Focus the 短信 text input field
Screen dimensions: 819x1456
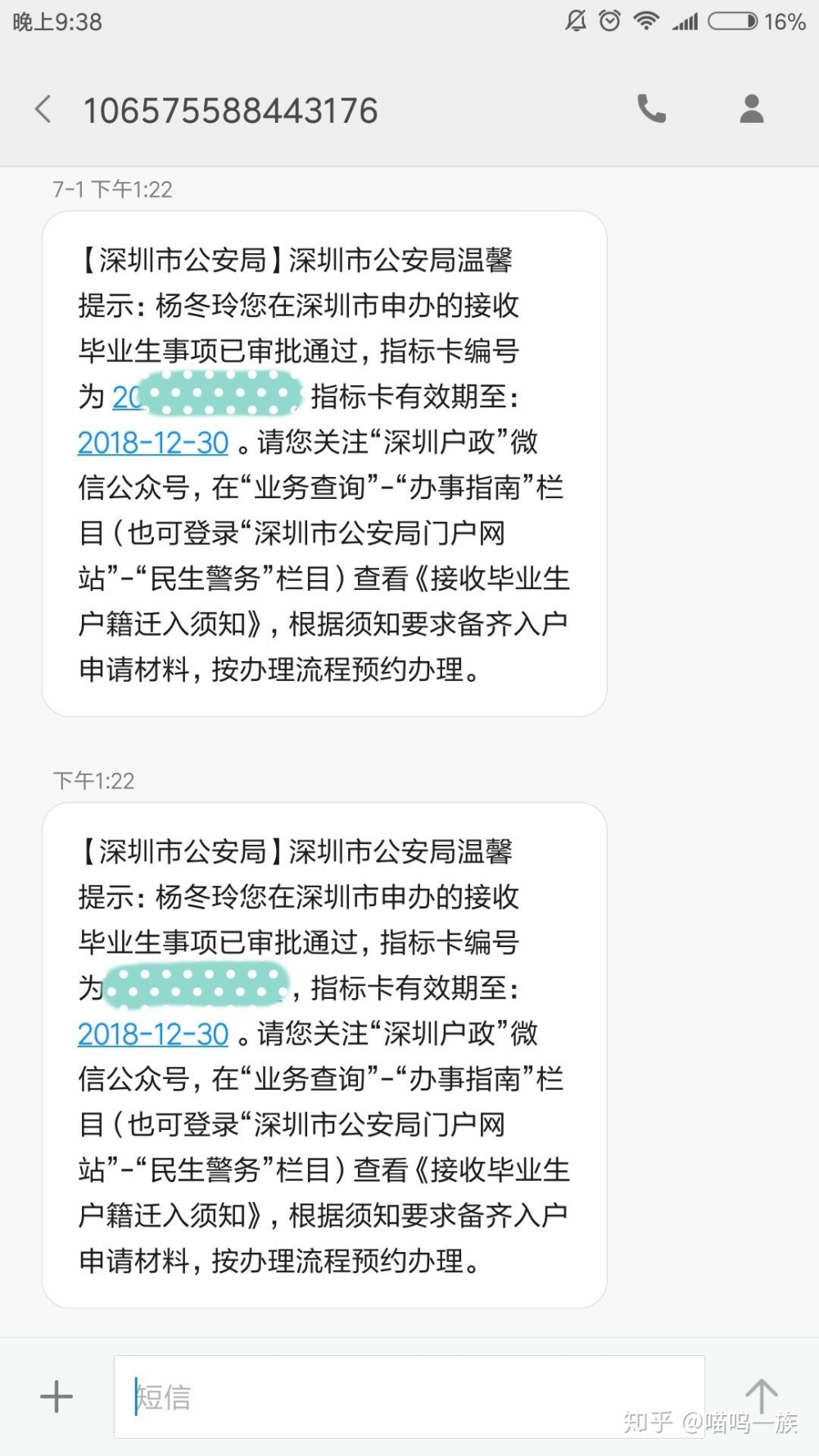point(408,1396)
